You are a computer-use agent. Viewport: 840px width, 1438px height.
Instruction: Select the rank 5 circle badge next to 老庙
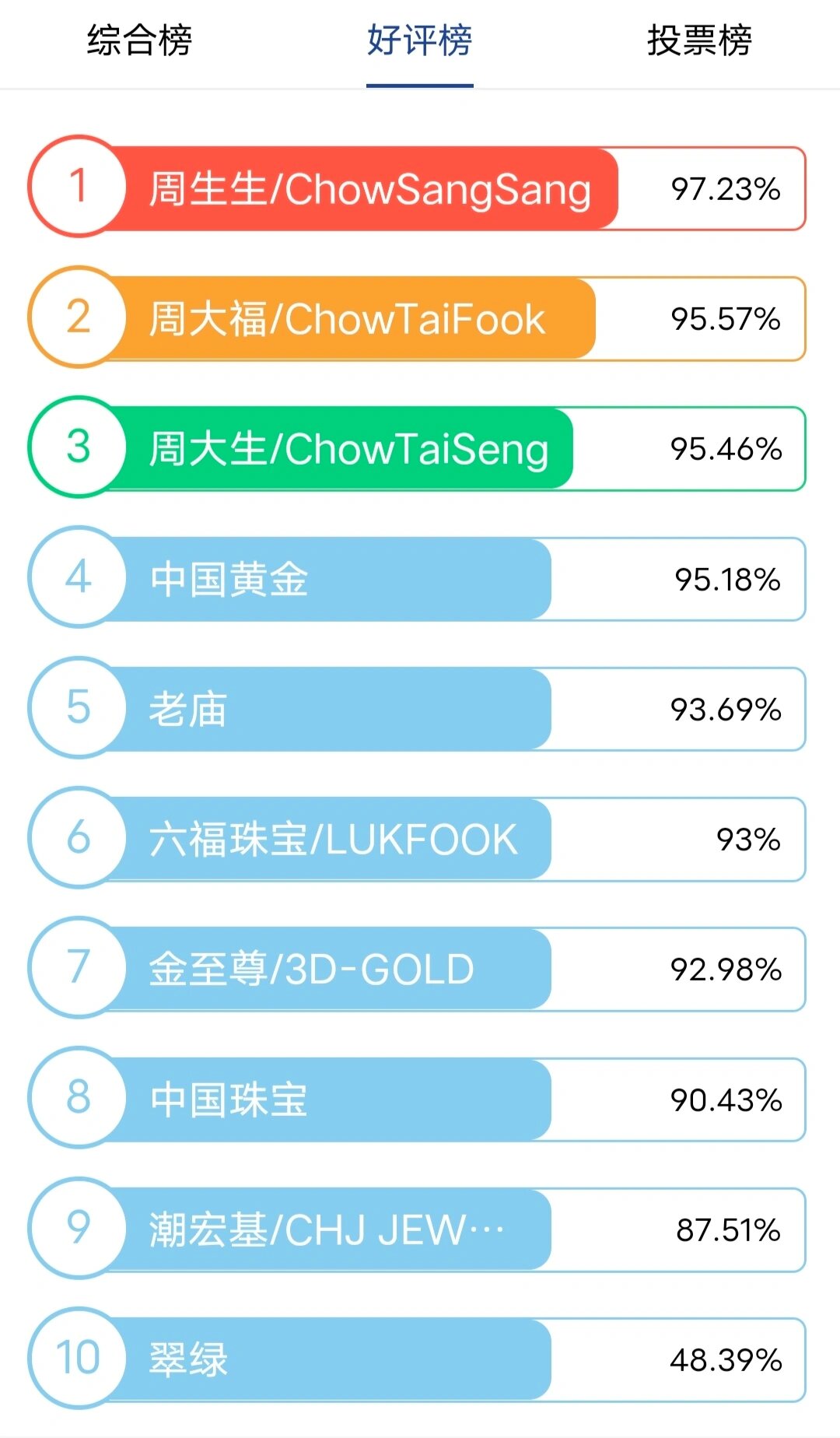tap(75, 709)
